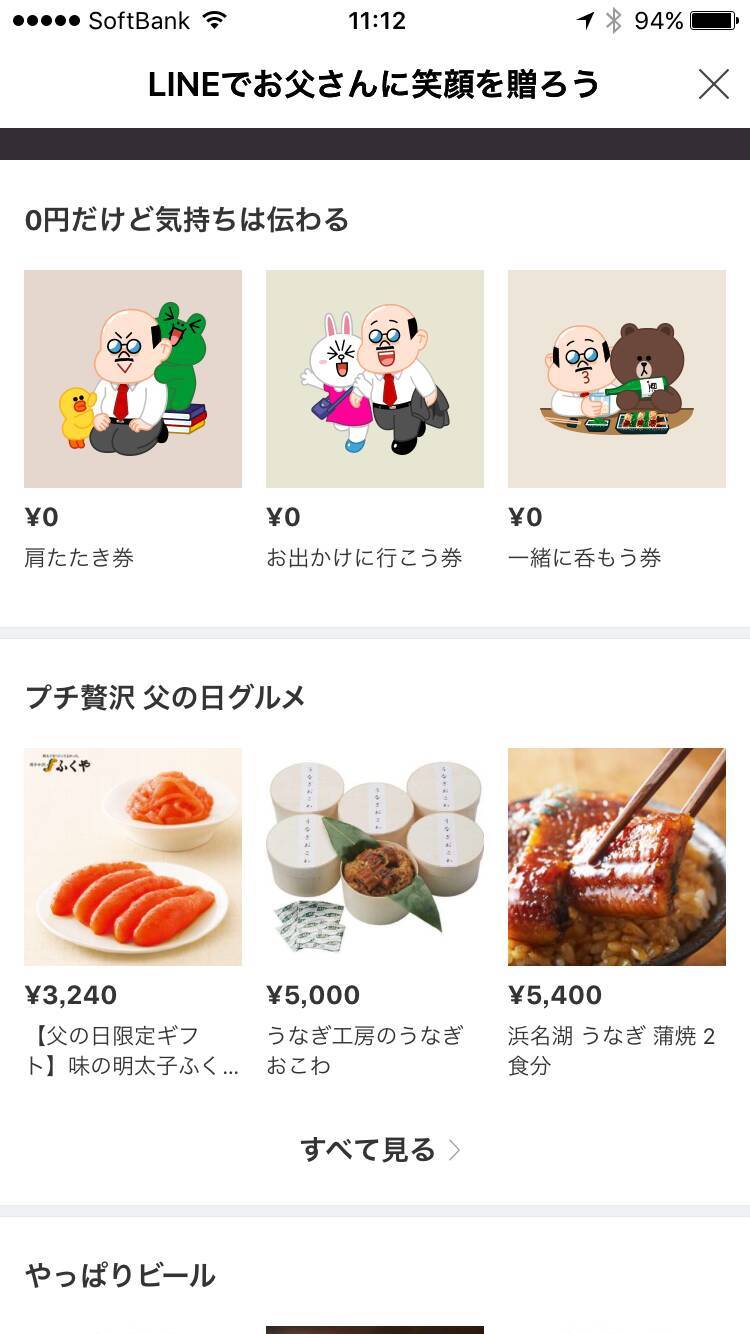Open the 浜名湖 うなぎ 蒲焼 2食分 item
This screenshot has width=750, height=1334.
(x=617, y=857)
